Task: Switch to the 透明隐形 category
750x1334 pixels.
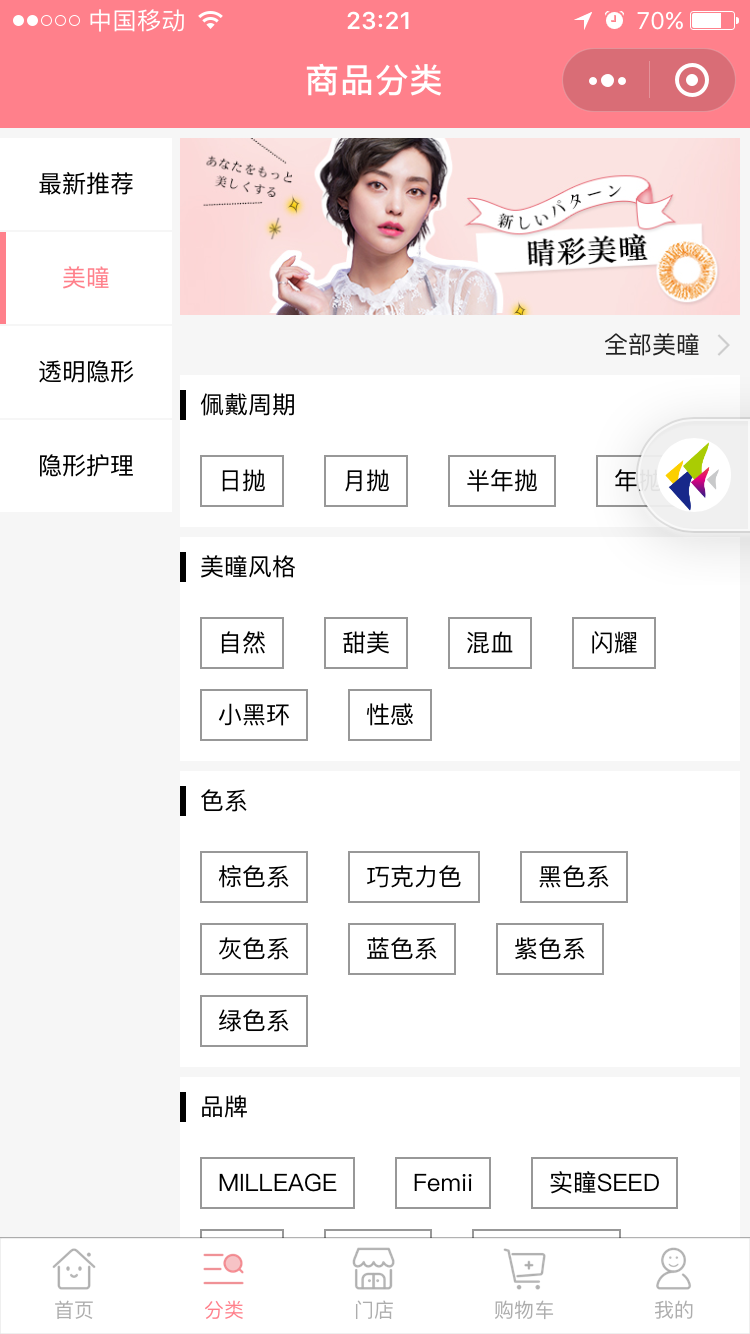Action: tap(86, 372)
